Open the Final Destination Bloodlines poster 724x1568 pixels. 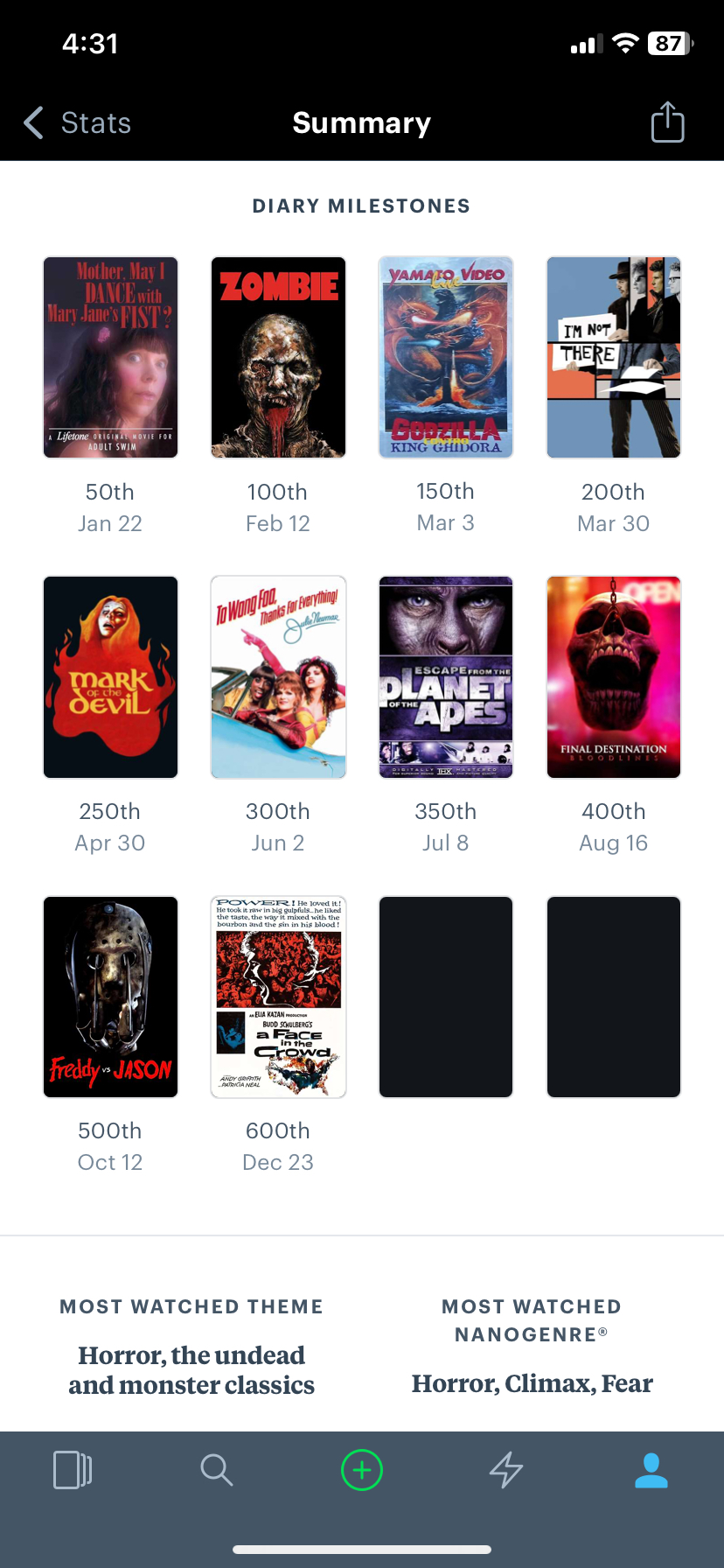(614, 676)
